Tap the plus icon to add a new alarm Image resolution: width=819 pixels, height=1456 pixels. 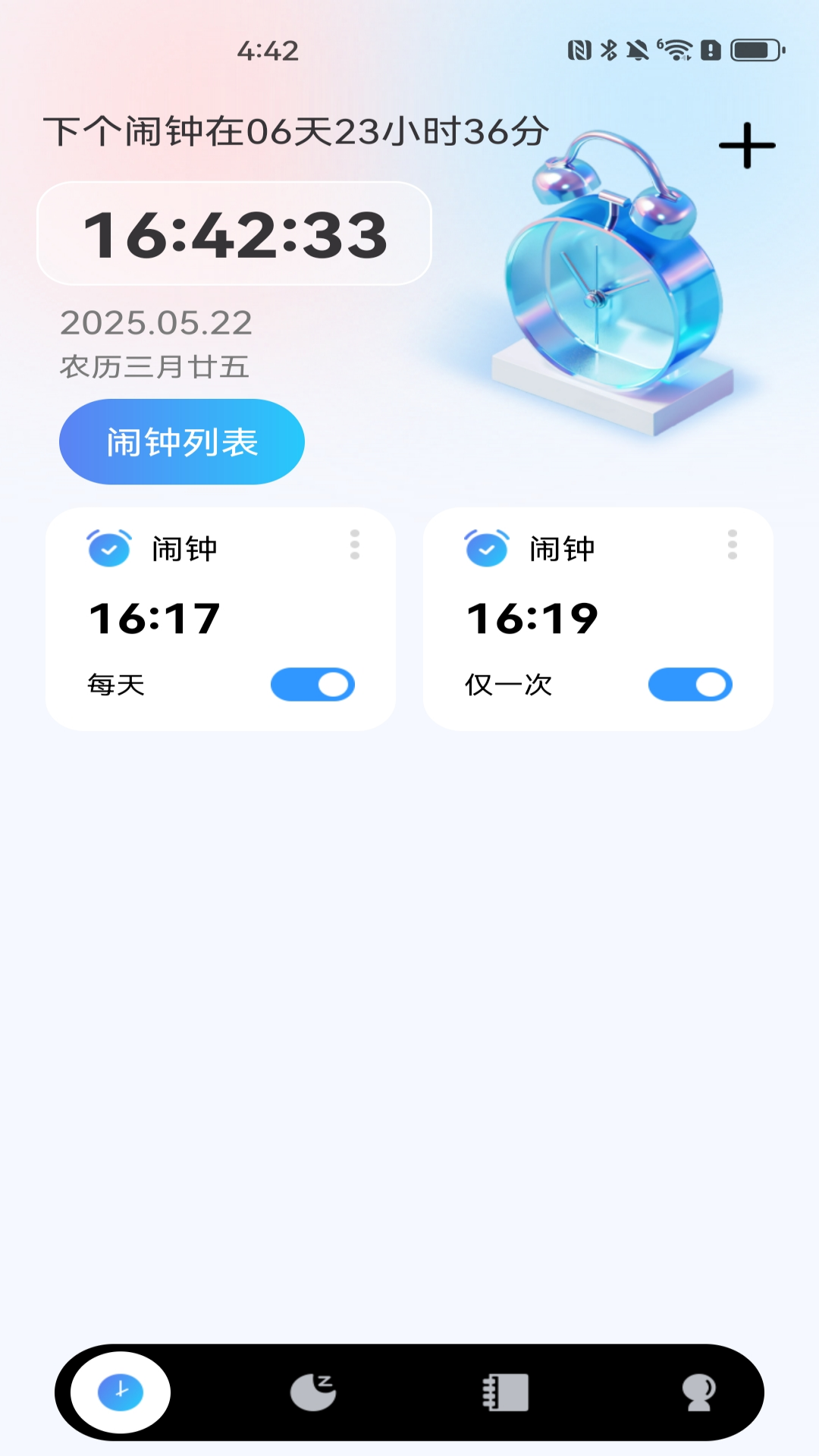tap(746, 146)
